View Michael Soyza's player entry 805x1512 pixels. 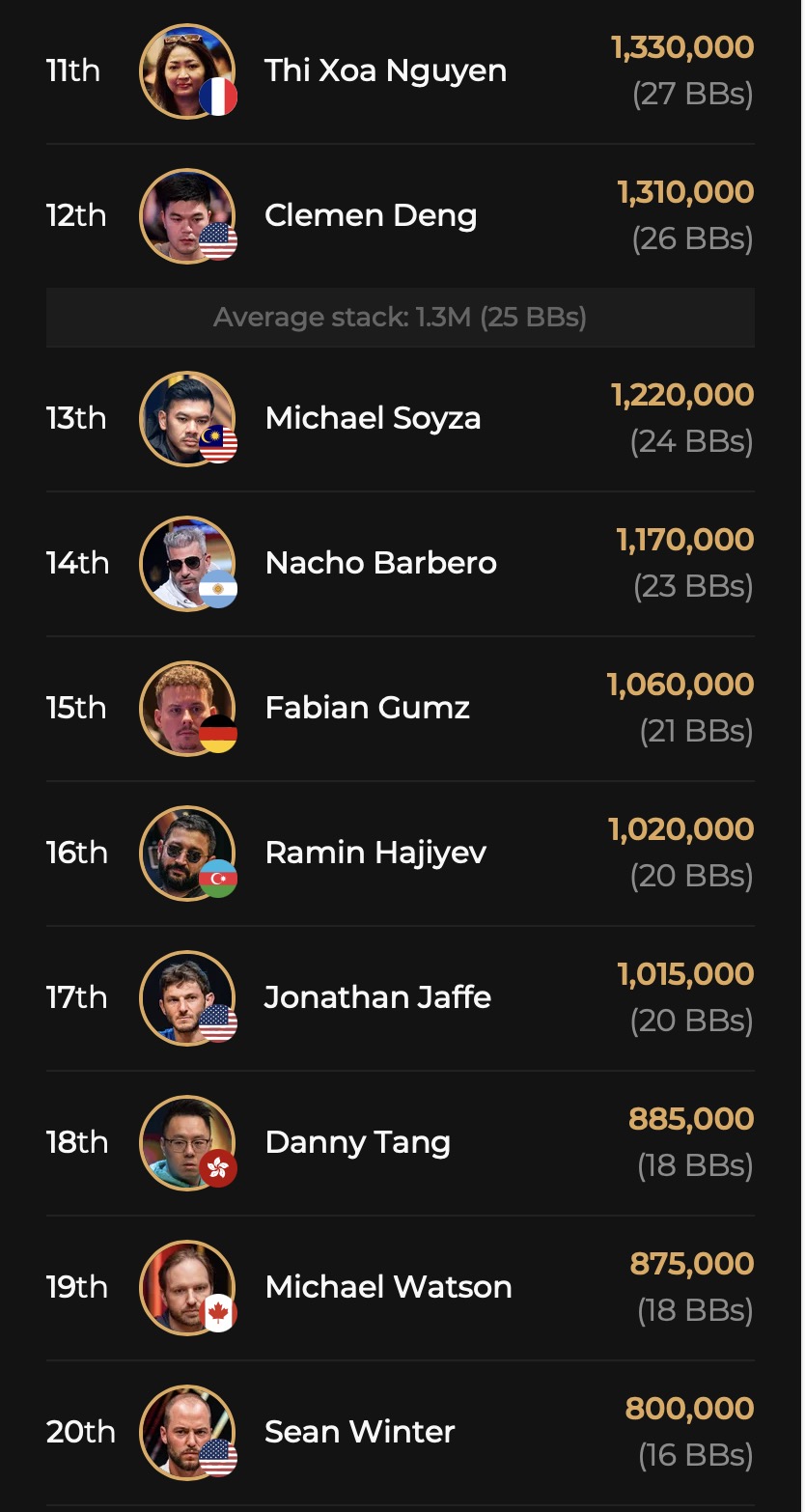[x=373, y=419]
